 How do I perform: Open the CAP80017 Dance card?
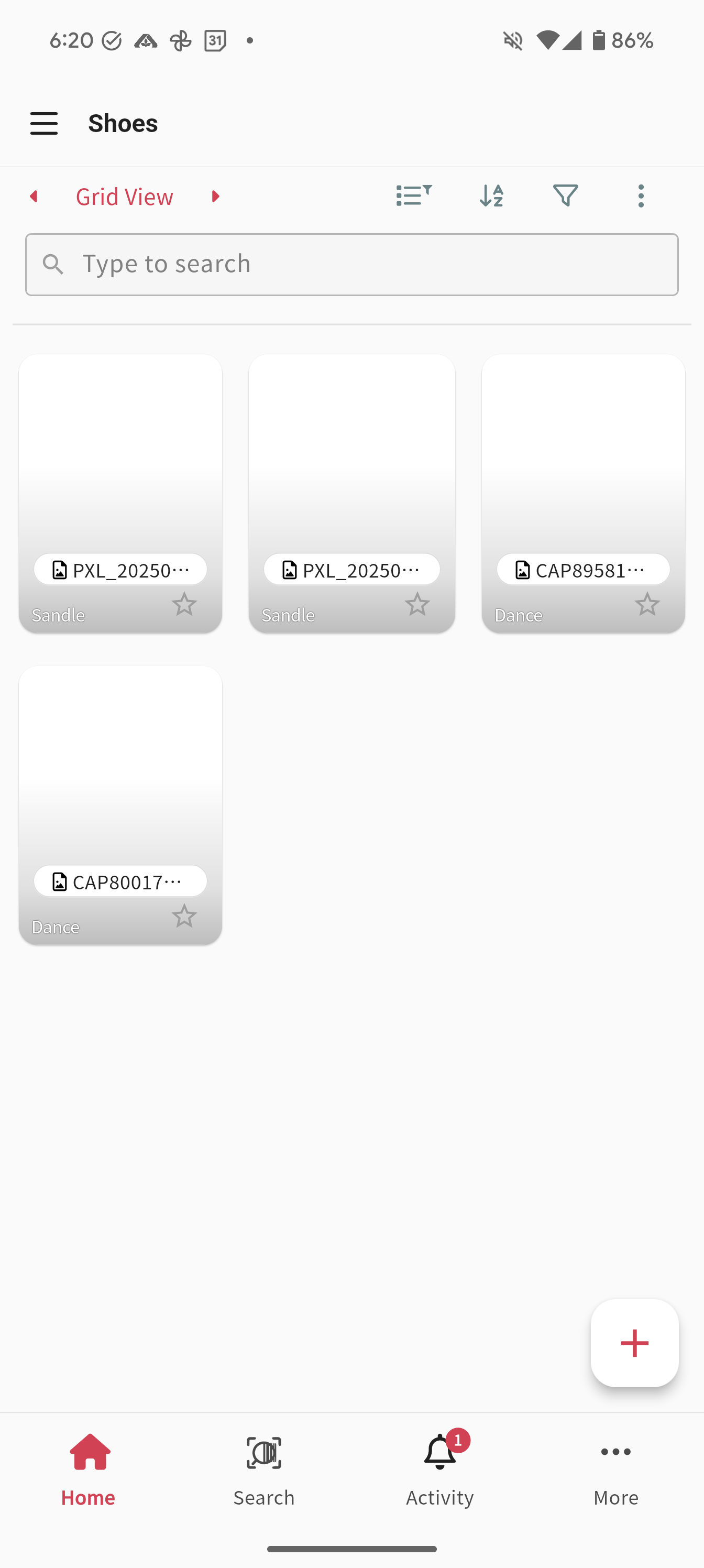tap(120, 773)
